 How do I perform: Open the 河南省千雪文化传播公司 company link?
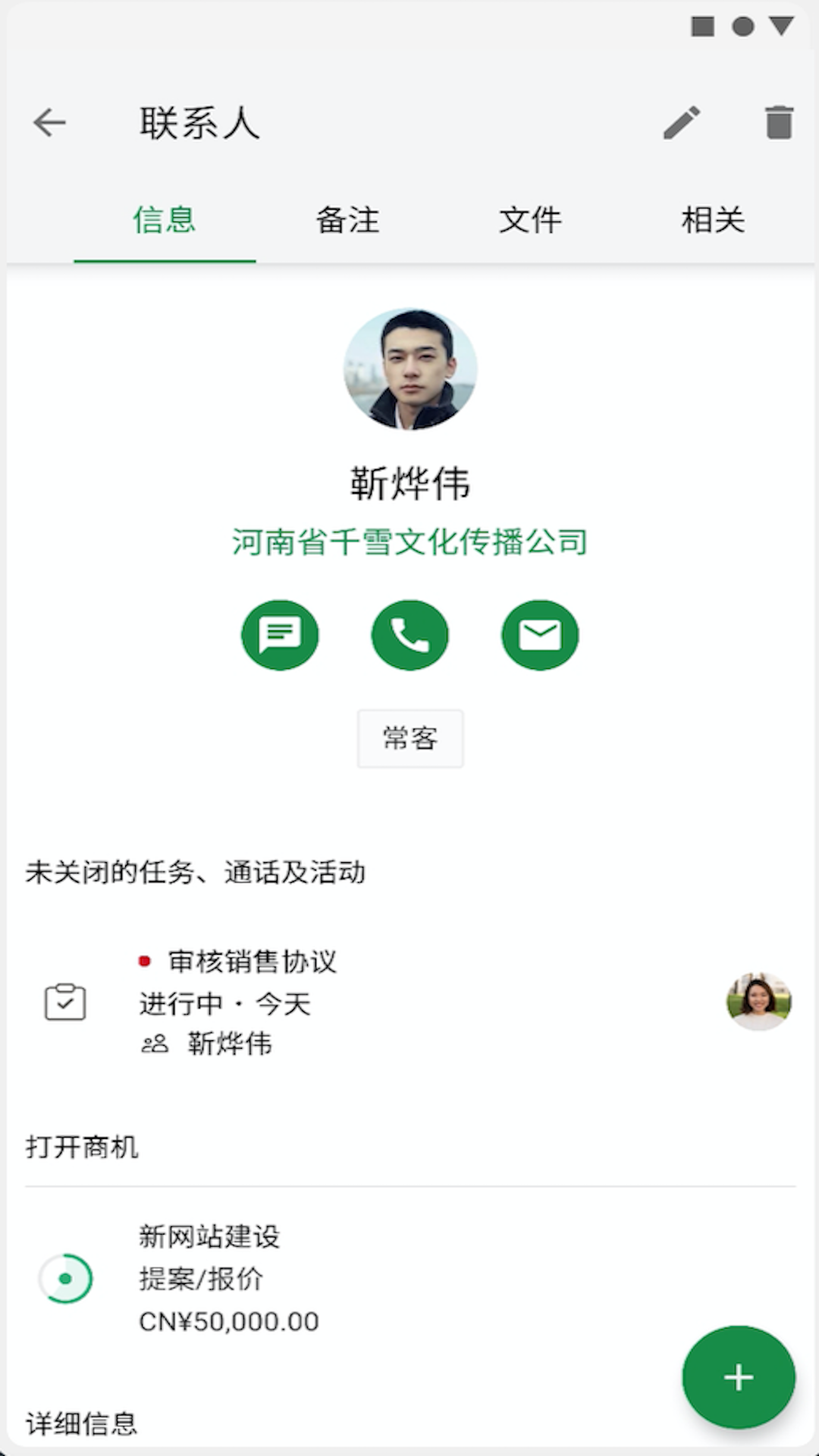[x=409, y=542]
